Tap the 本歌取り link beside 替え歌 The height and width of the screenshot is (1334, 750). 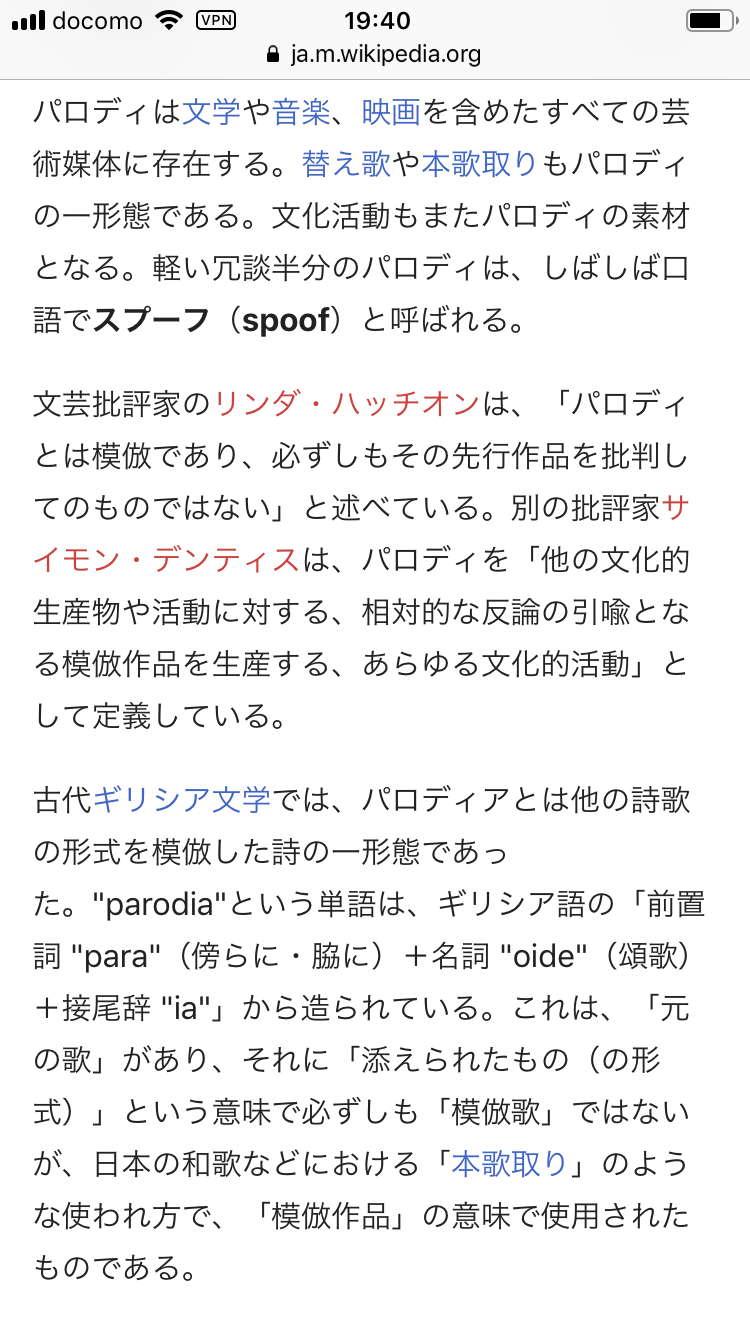point(480,164)
